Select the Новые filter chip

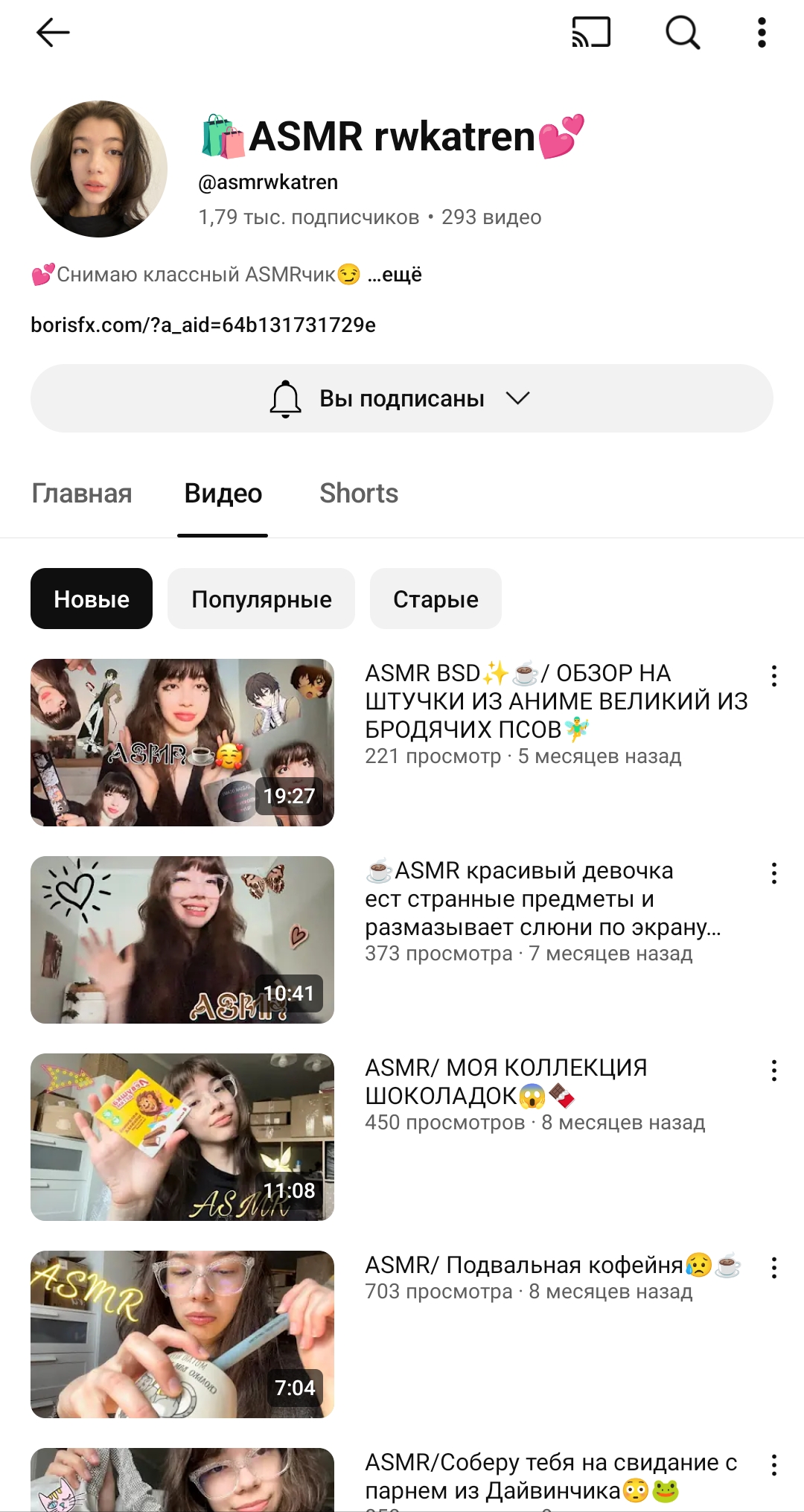(x=92, y=599)
